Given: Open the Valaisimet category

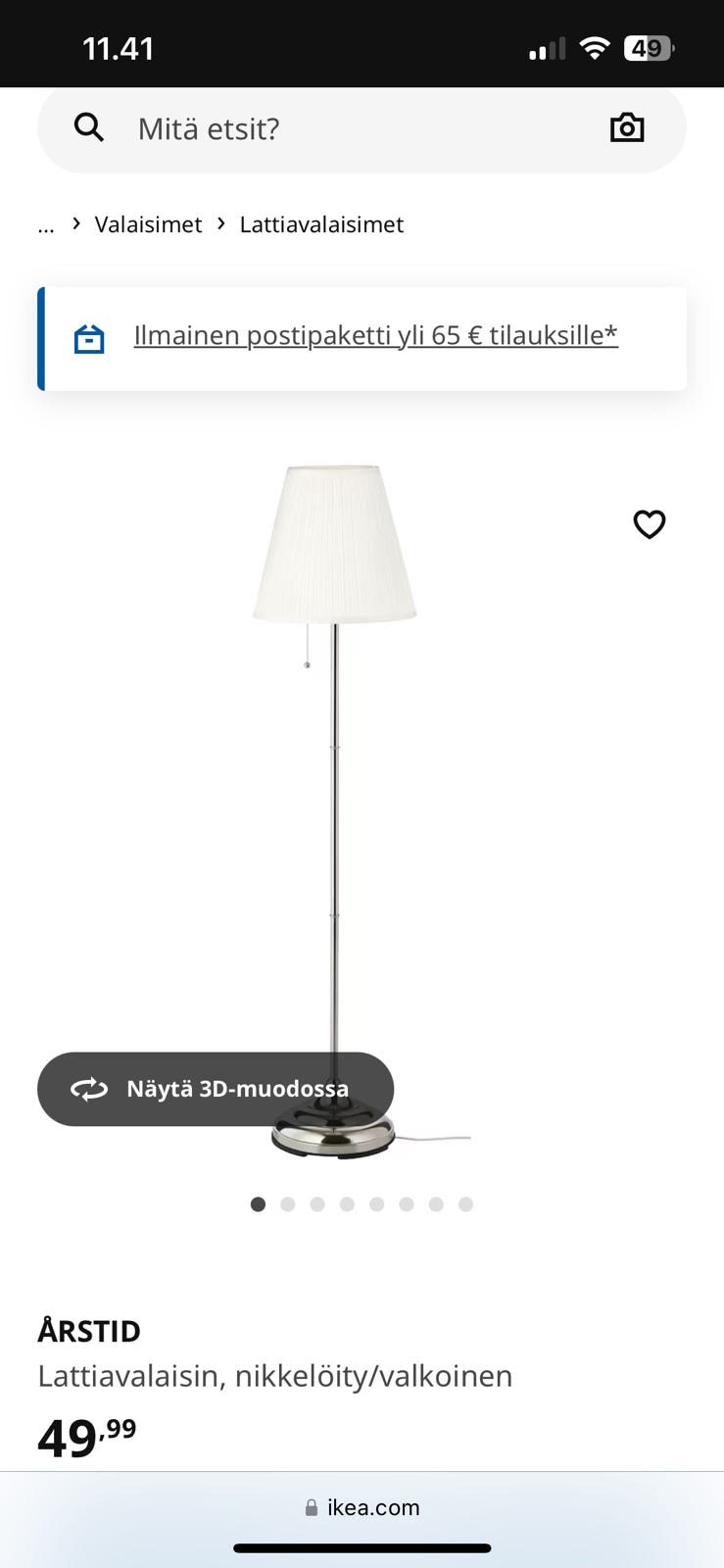Looking at the screenshot, I should coord(148,223).
